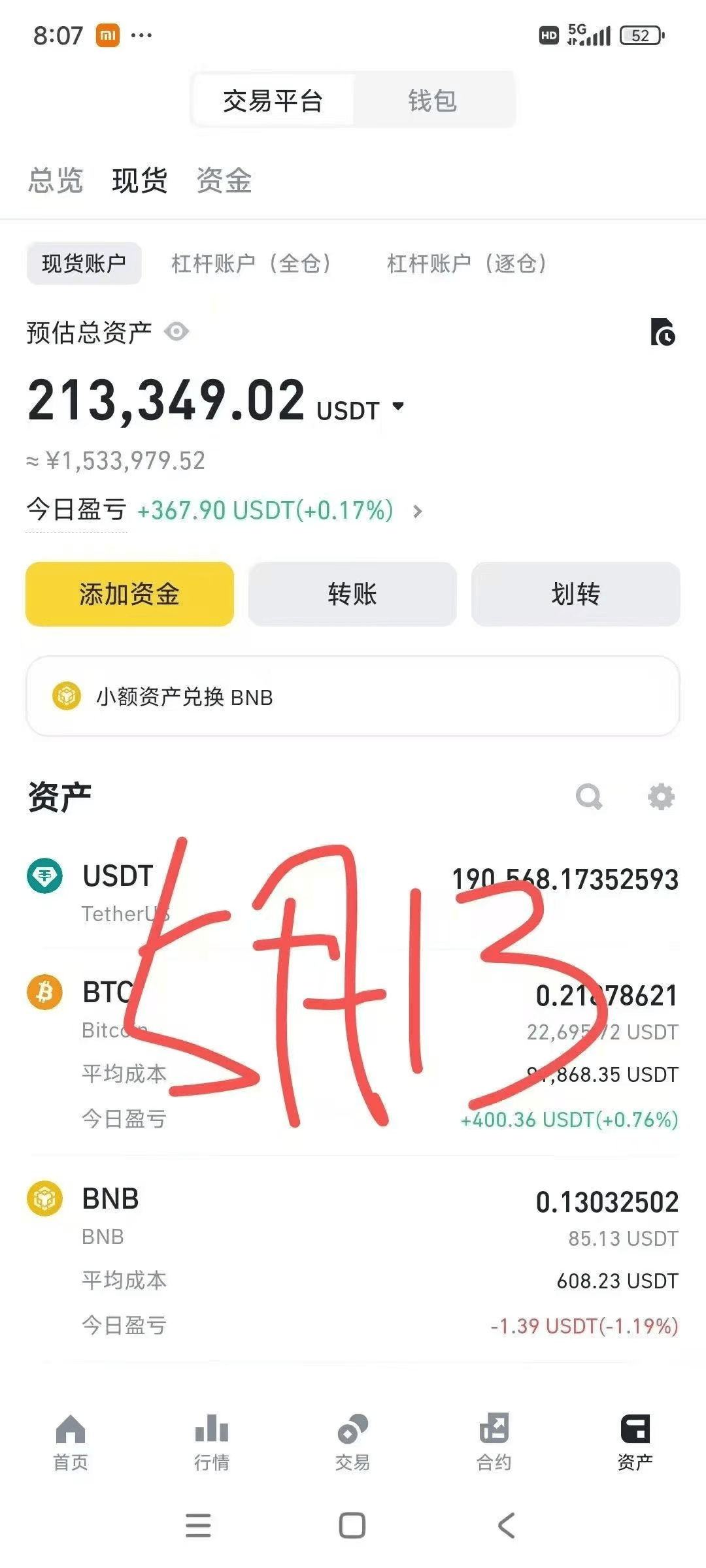706x1568 pixels.
Task: Open the transaction history icon
Action: (662, 332)
